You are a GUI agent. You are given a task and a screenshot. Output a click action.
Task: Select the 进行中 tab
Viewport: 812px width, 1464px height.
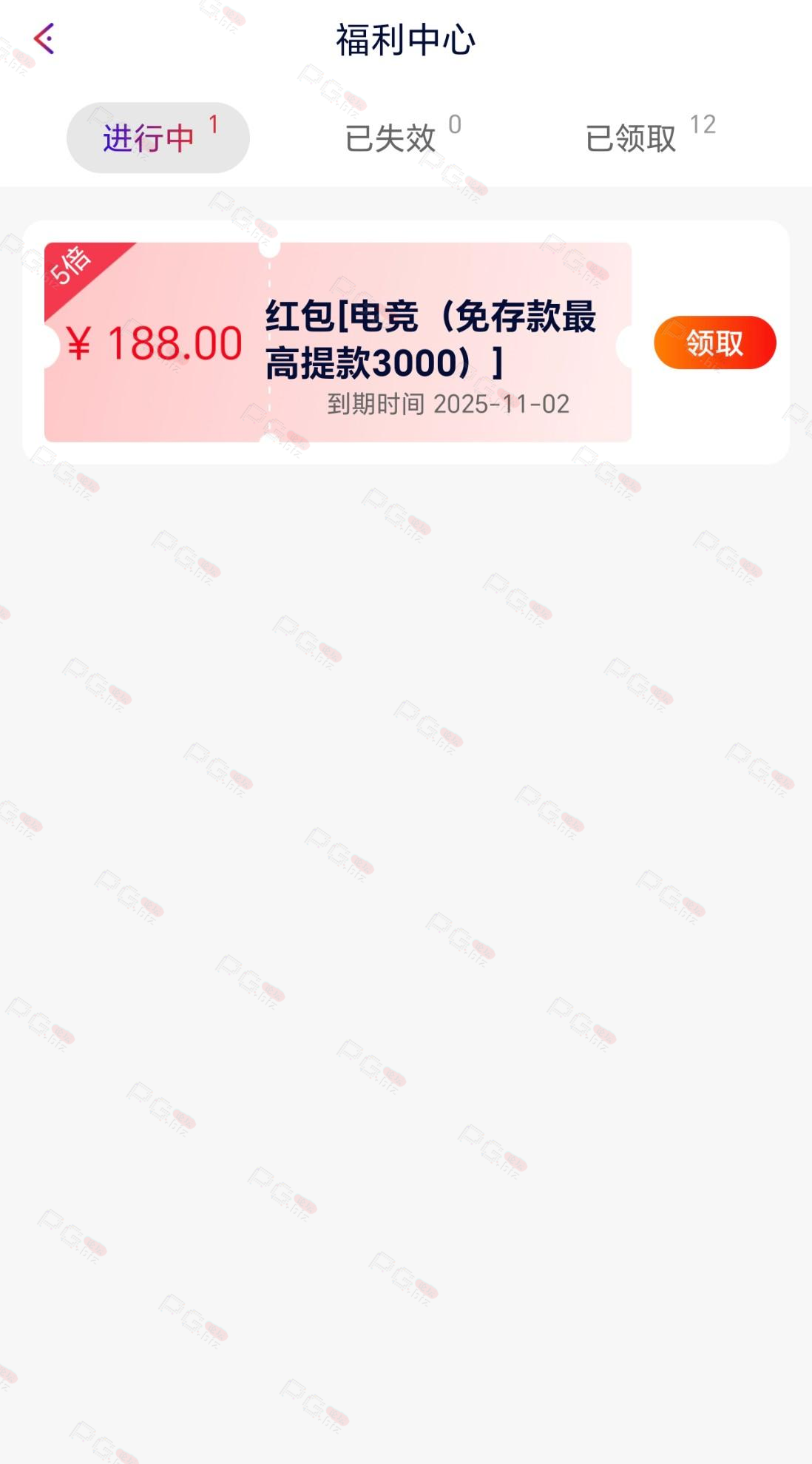[158, 138]
